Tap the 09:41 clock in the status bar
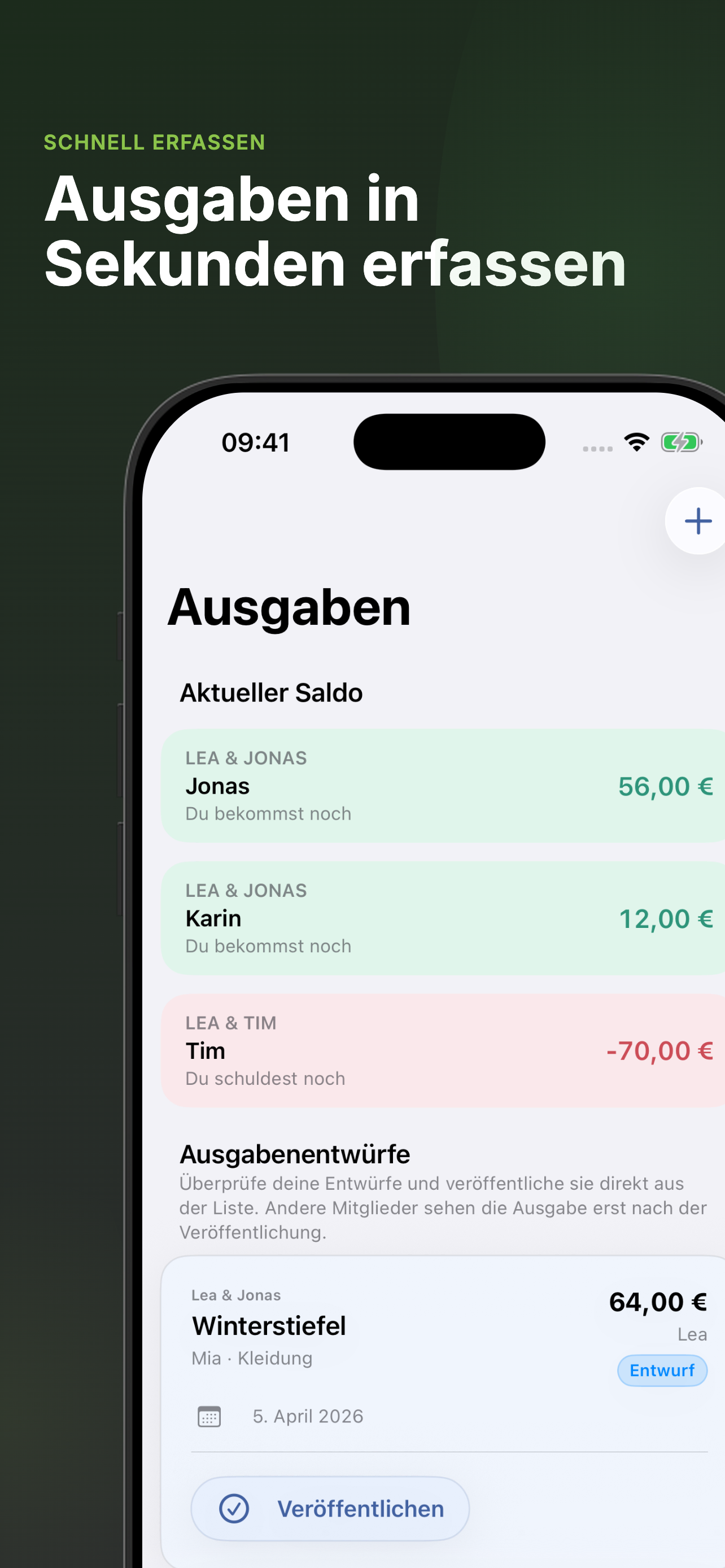This screenshot has width=725, height=1568. point(256,443)
